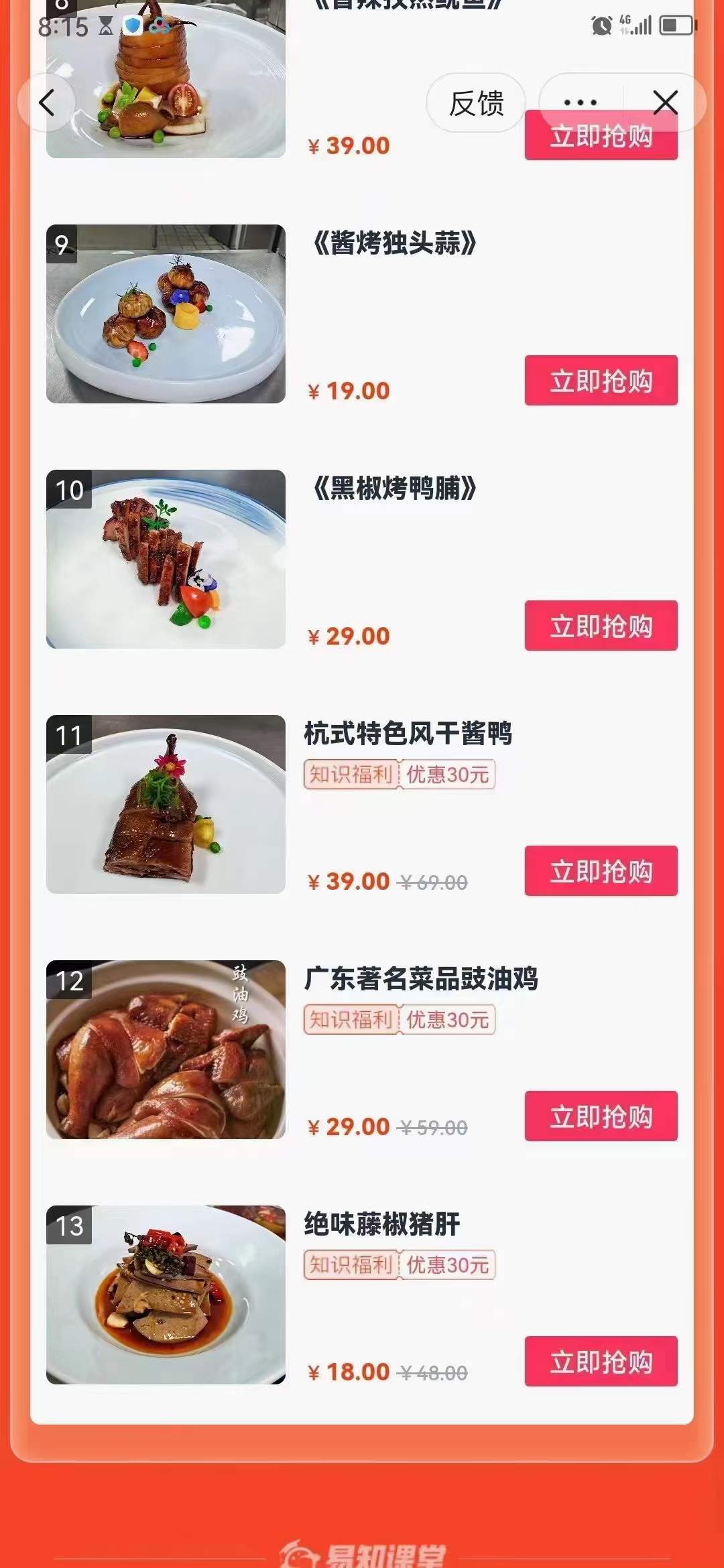Buy 《黑椒烤鸭脯》 with 立即抢购
This screenshot has width=724, height=1568.
click(600, 625)
